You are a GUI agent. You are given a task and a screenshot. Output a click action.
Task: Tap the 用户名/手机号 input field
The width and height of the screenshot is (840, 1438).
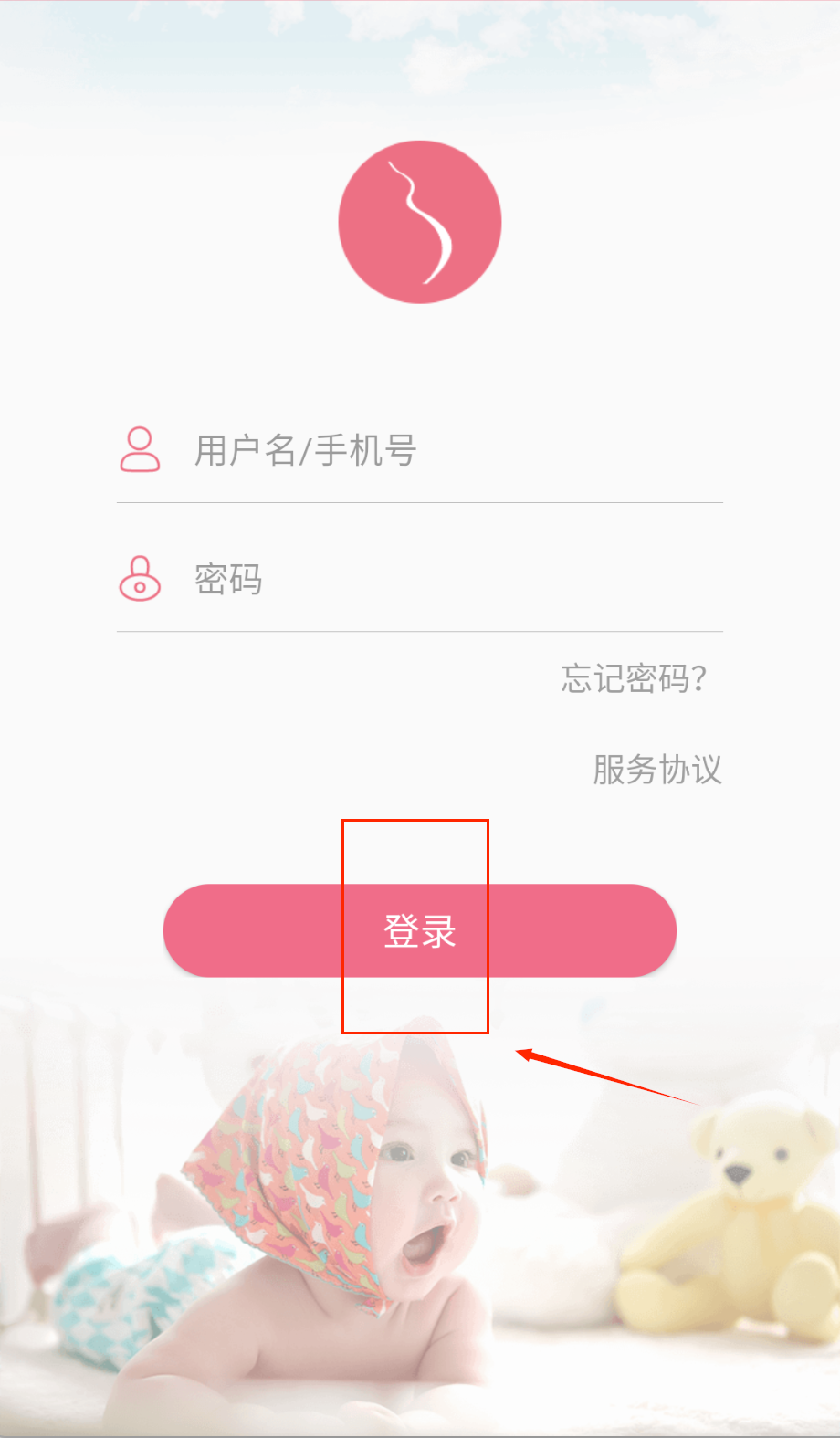[x=438, y=451]
